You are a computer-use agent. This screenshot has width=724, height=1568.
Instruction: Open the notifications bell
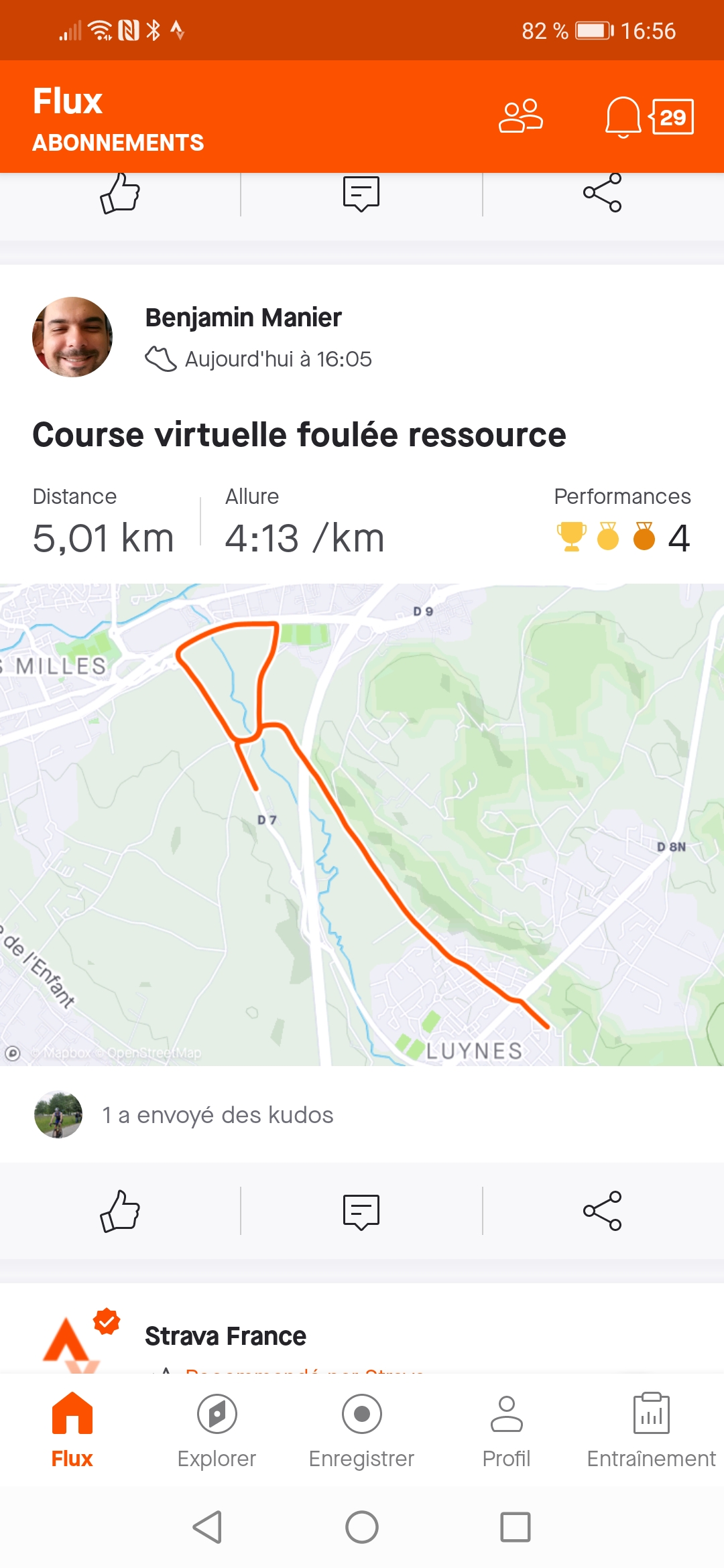(x=623, y=117)
